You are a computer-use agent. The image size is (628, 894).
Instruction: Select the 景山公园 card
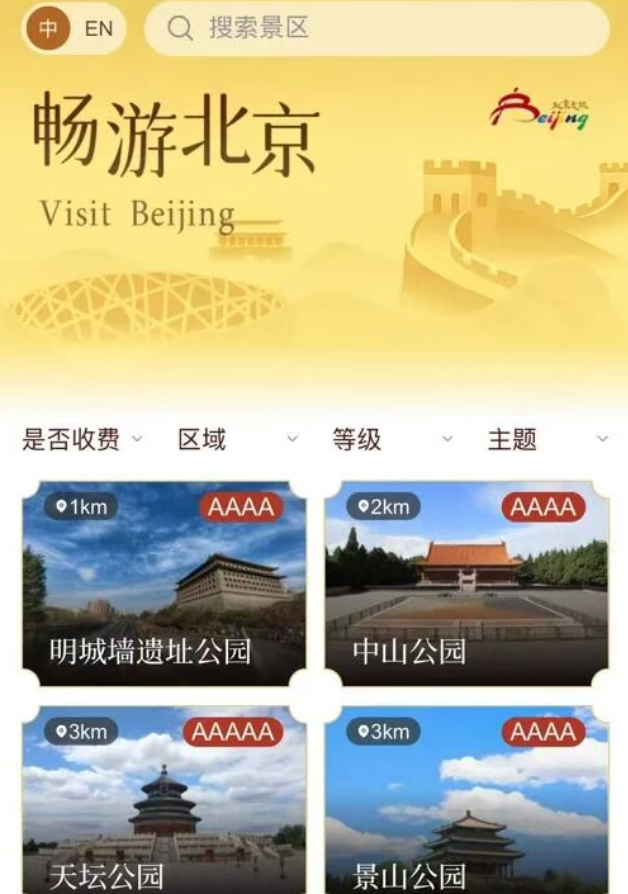[466, 800]
